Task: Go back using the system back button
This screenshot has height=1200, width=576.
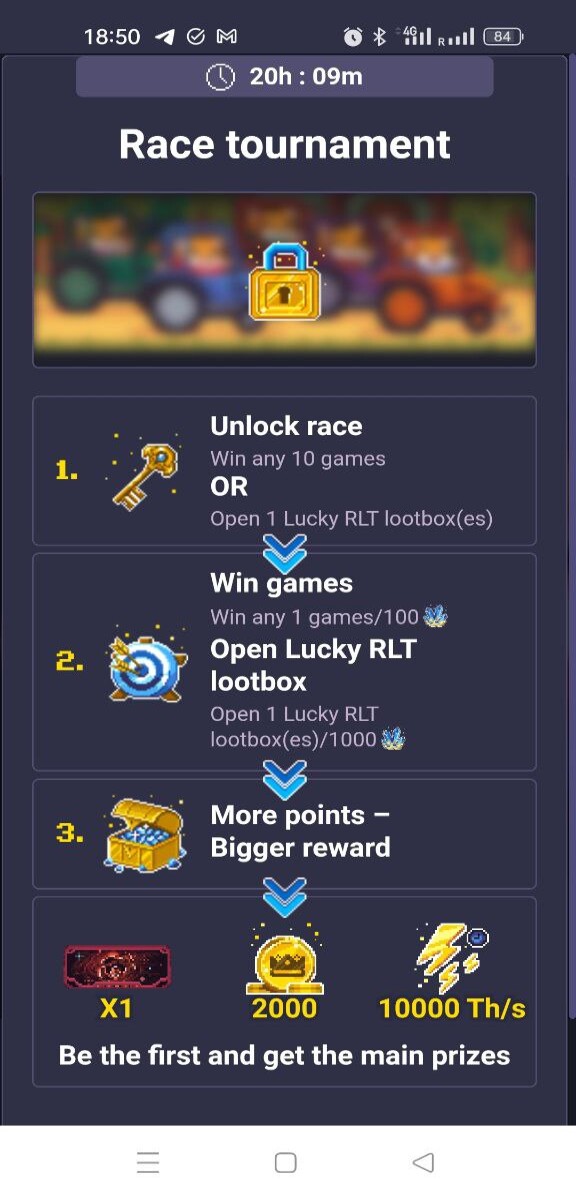Action: click(x=423, y=1162)
